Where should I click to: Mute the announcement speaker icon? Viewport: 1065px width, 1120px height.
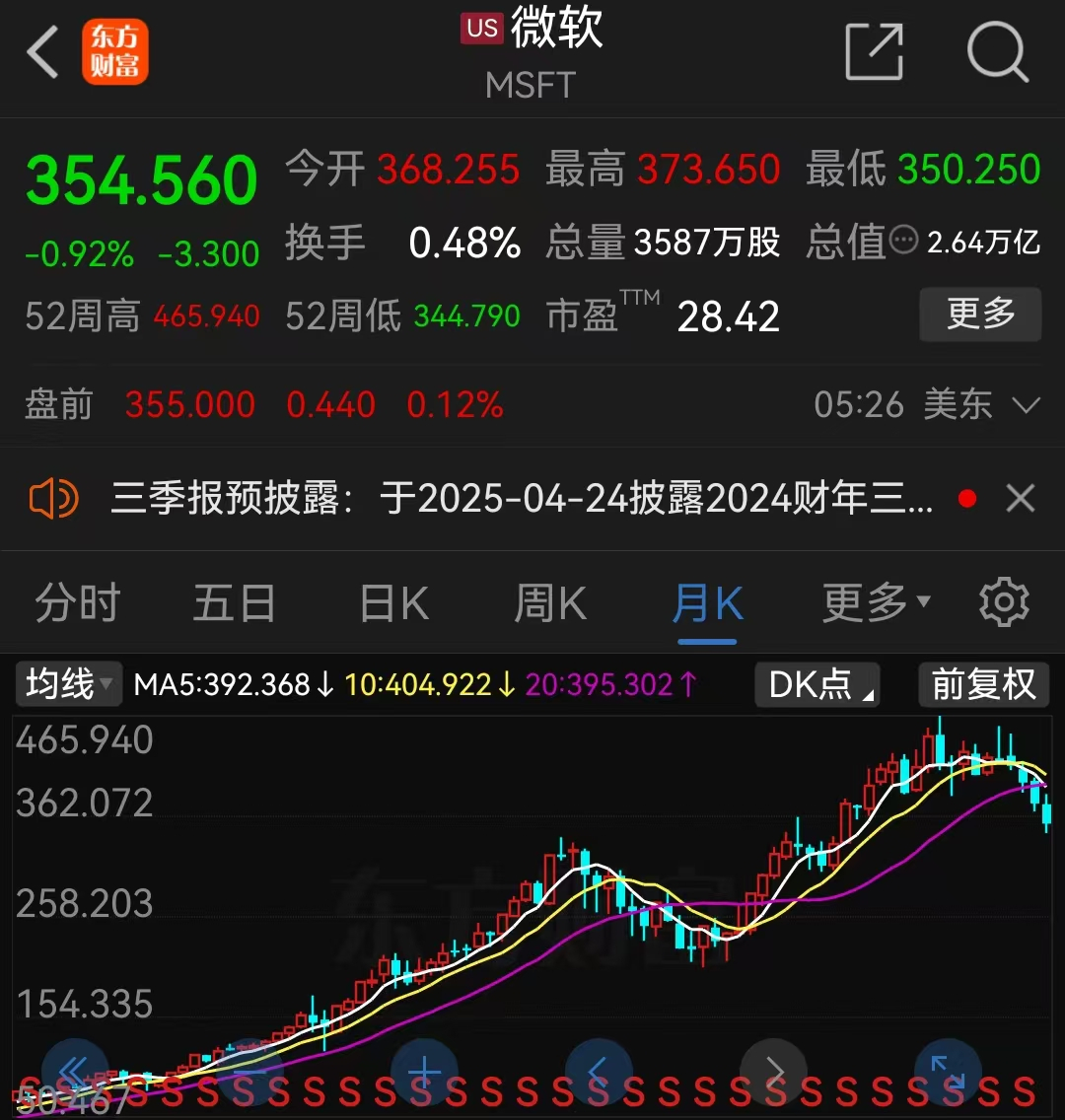[54, 498]
